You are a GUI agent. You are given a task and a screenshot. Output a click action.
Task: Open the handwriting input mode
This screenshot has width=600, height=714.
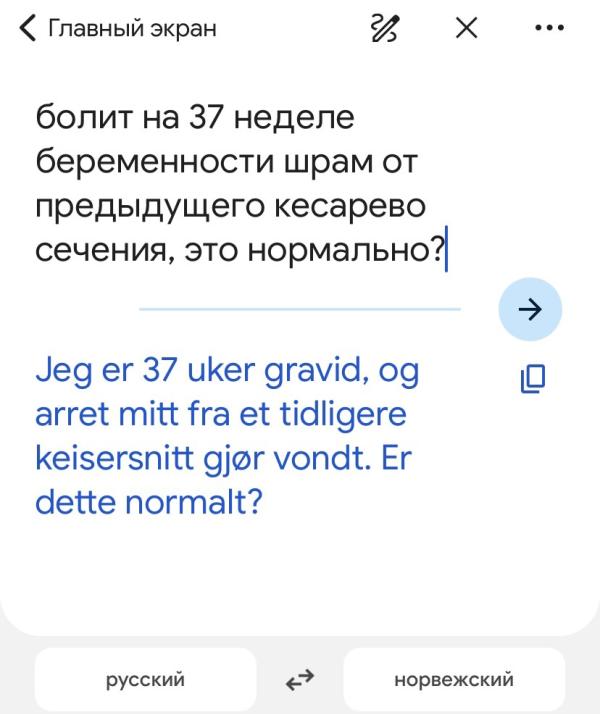(384, 29)
